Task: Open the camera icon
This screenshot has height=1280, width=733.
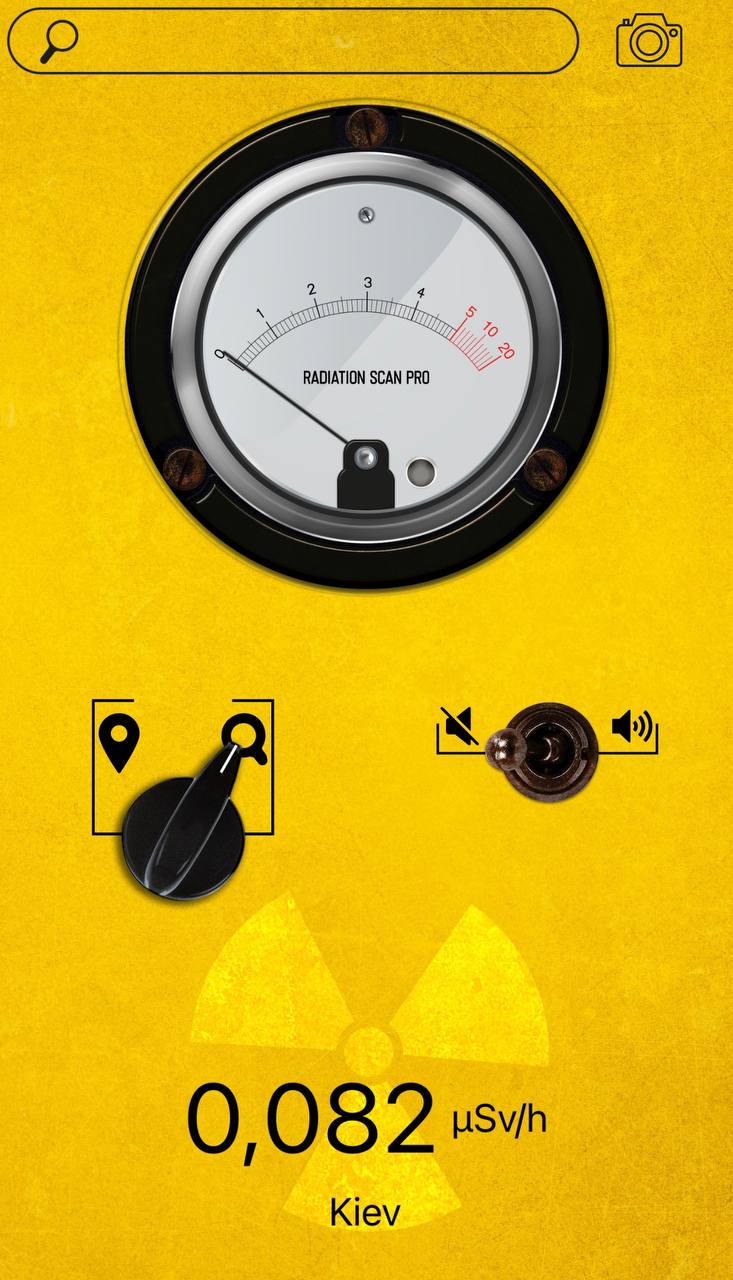Action: (x=649, y=41)
